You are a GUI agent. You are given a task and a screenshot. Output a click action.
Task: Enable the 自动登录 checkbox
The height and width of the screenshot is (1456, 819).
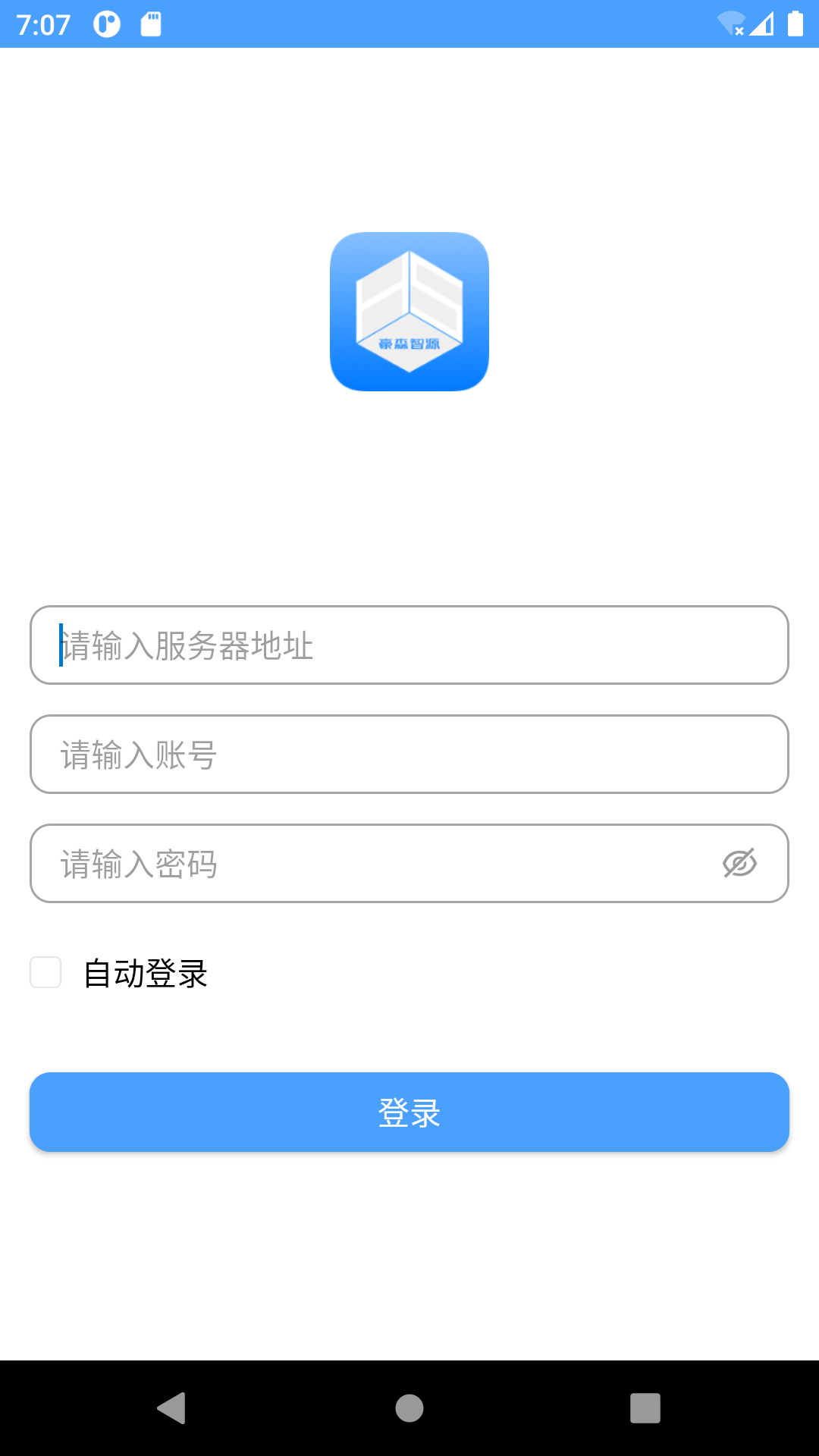click(x=46, y=971)
